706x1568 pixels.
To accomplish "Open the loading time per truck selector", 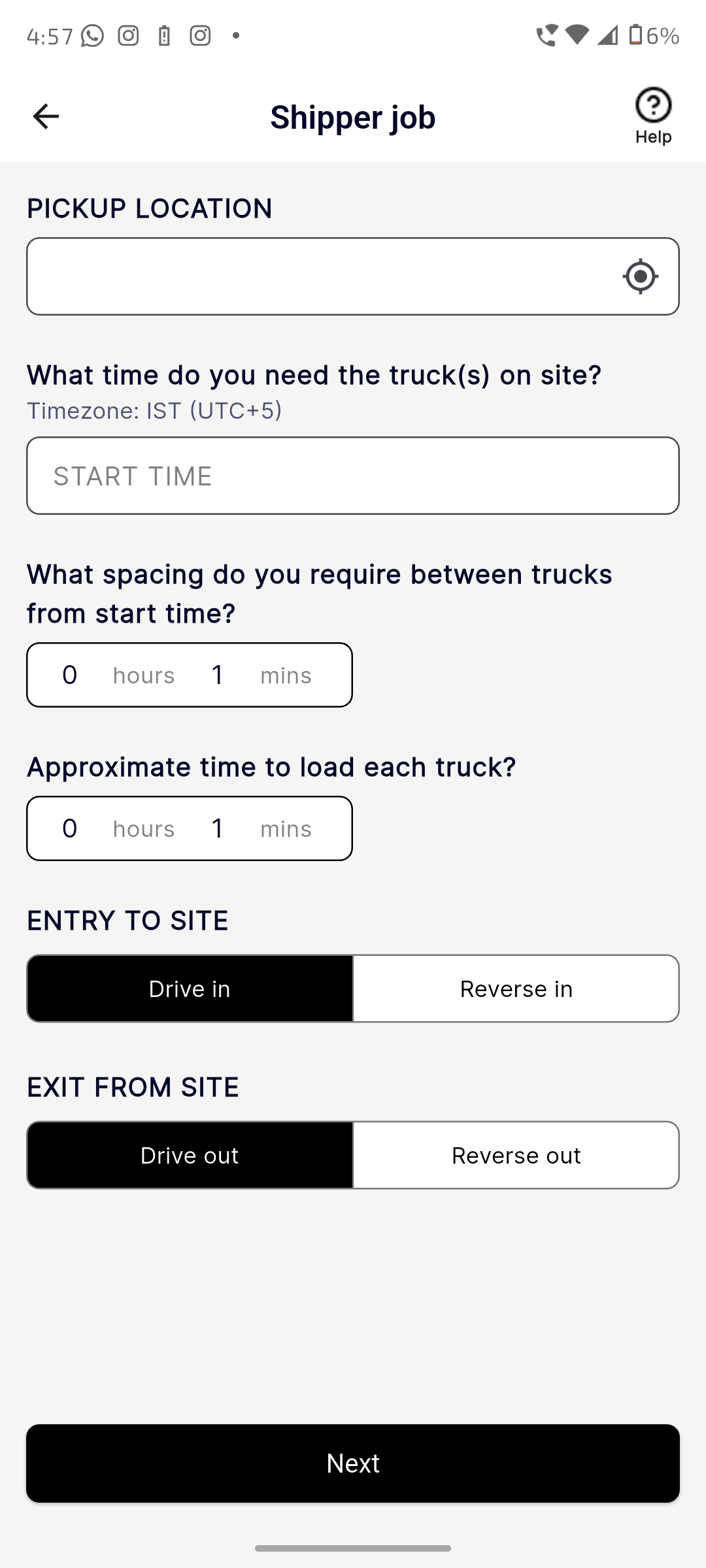I will [x=189, y=828].
